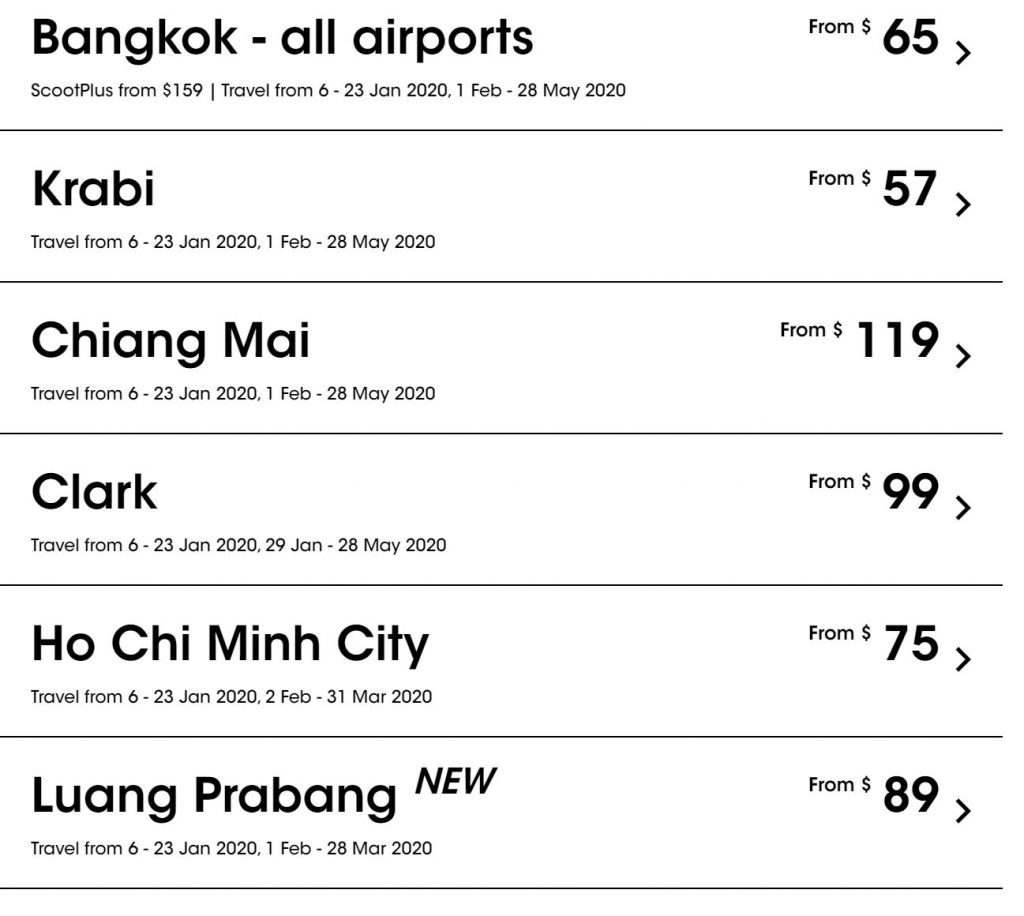Open the Clark fare listing
Screen dimensions: 1024x916
tap(95, 493)
